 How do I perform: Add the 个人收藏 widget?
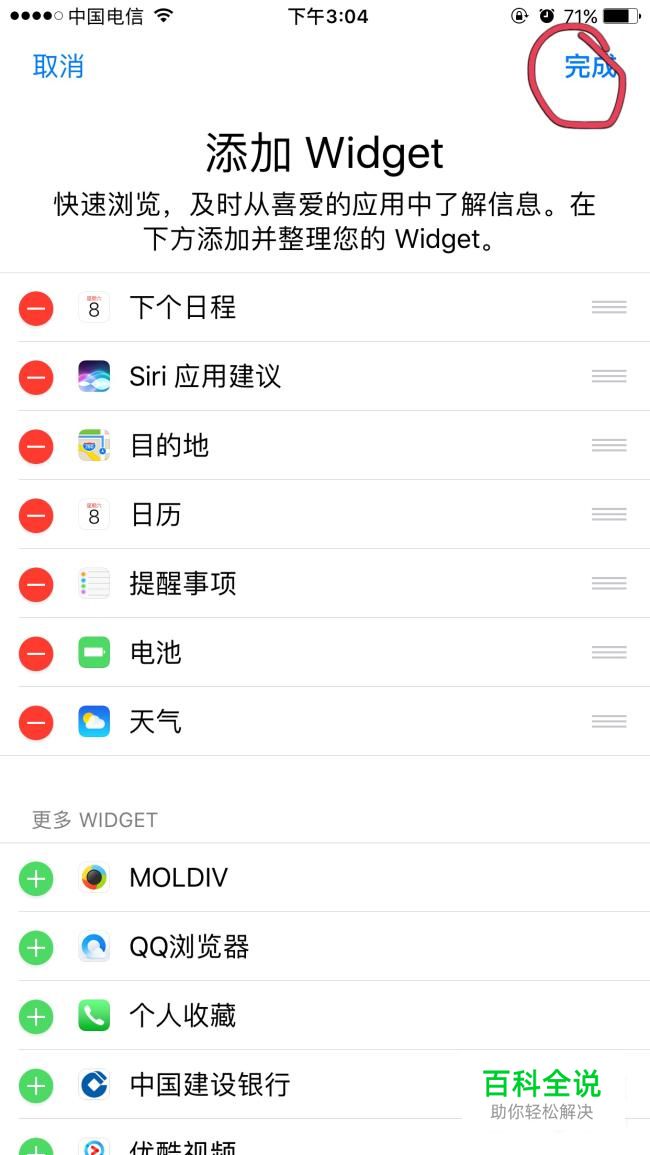[x=36, y=1017]
